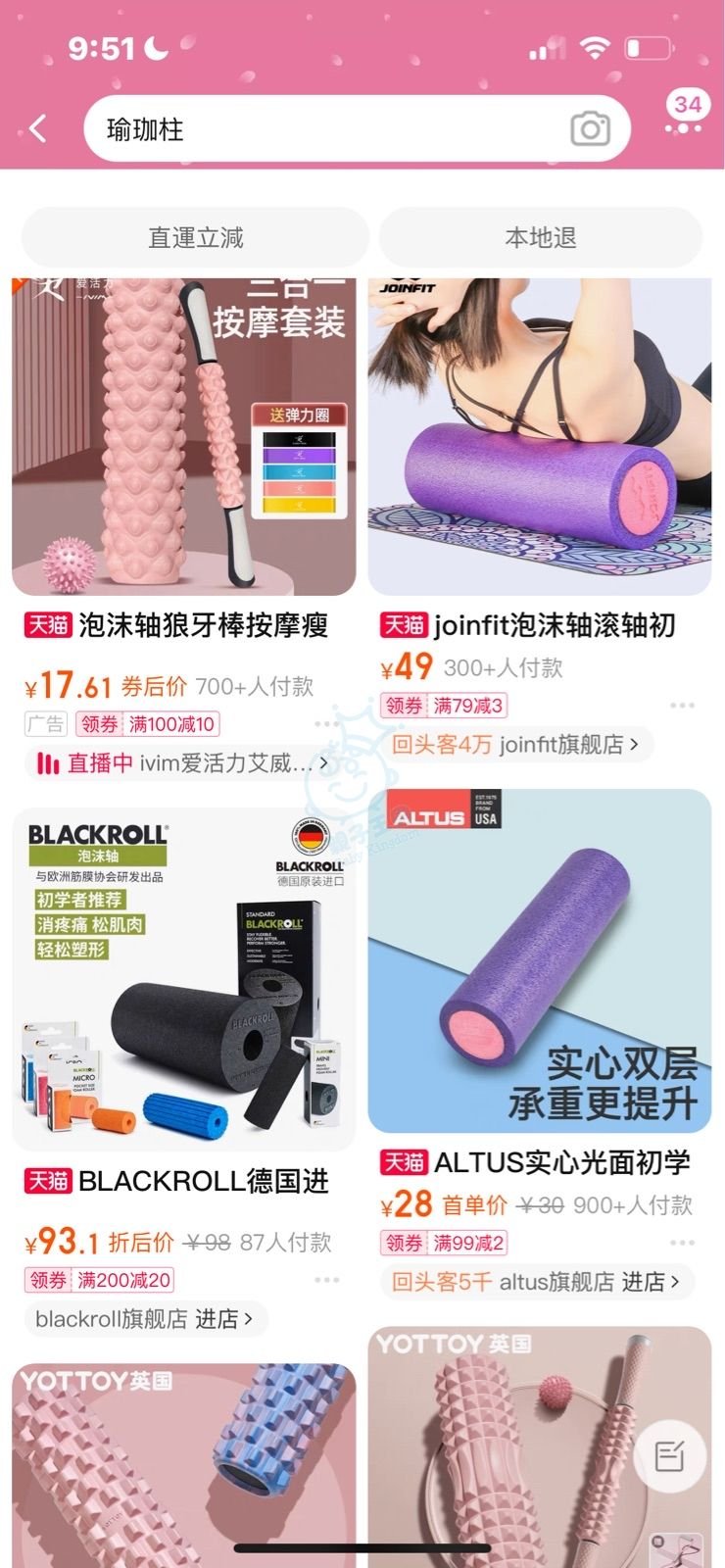Select the 直運立減 filter chip
This screenshot has height=1568, width=725.
195,237
